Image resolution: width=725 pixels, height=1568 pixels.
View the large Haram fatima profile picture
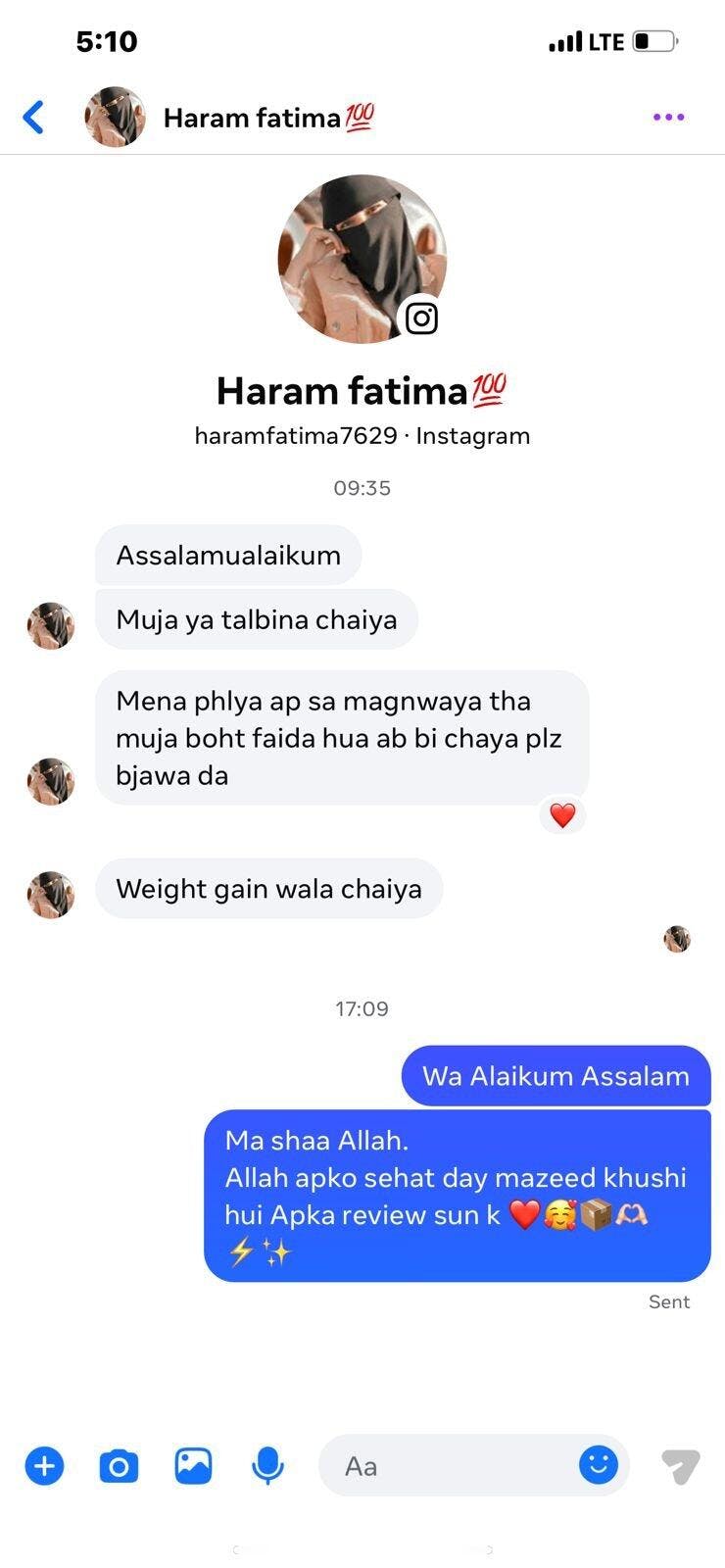pos(362,259)
